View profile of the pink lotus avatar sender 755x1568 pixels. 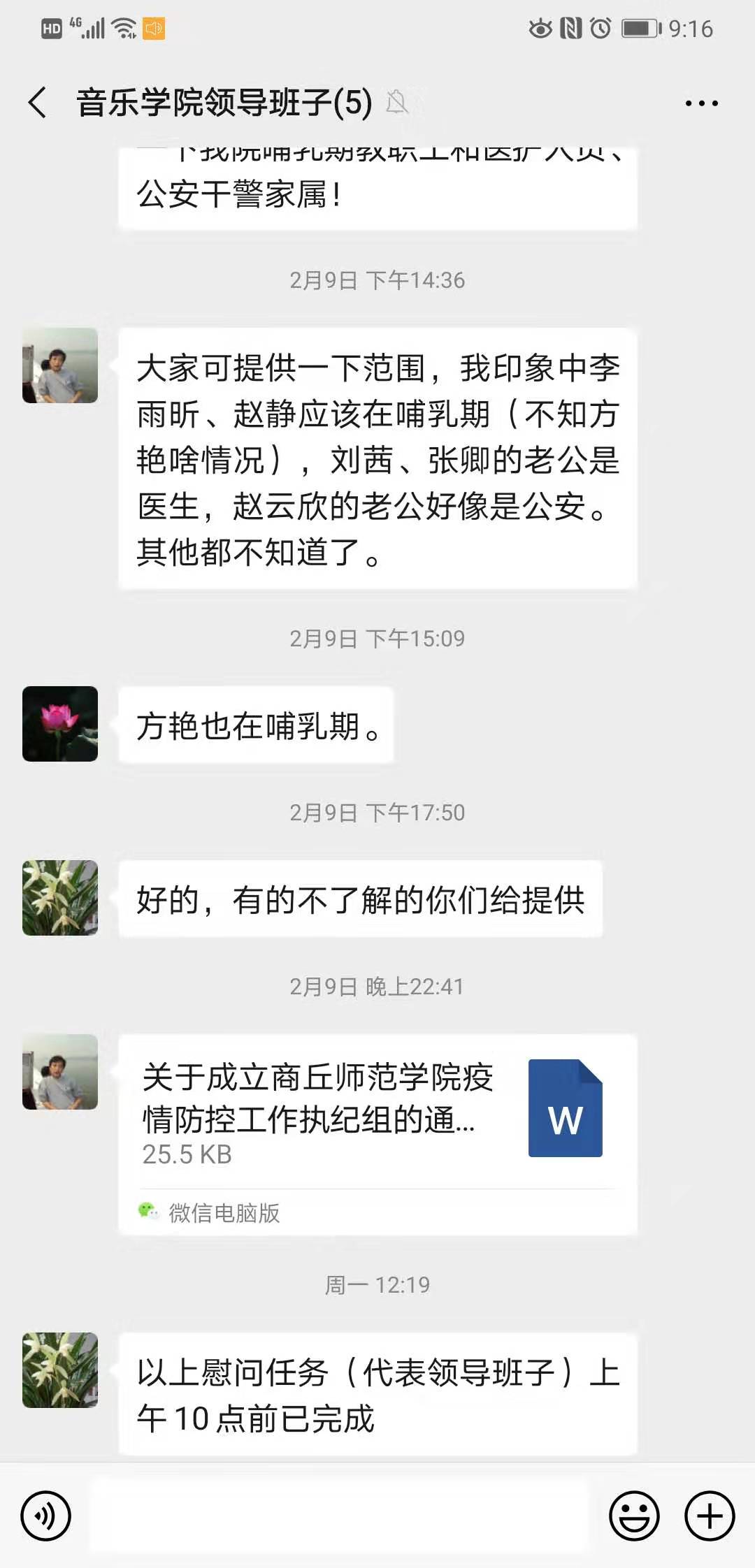click(60, 723)
